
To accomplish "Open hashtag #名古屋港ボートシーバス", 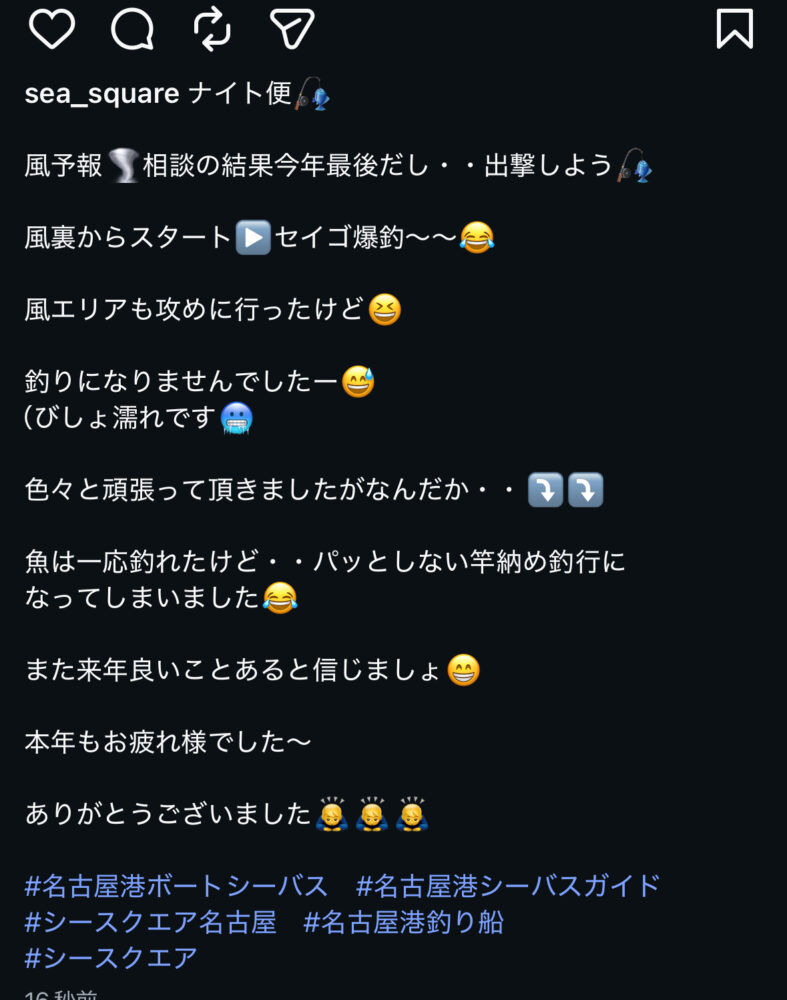I will [x=176, y=886].
